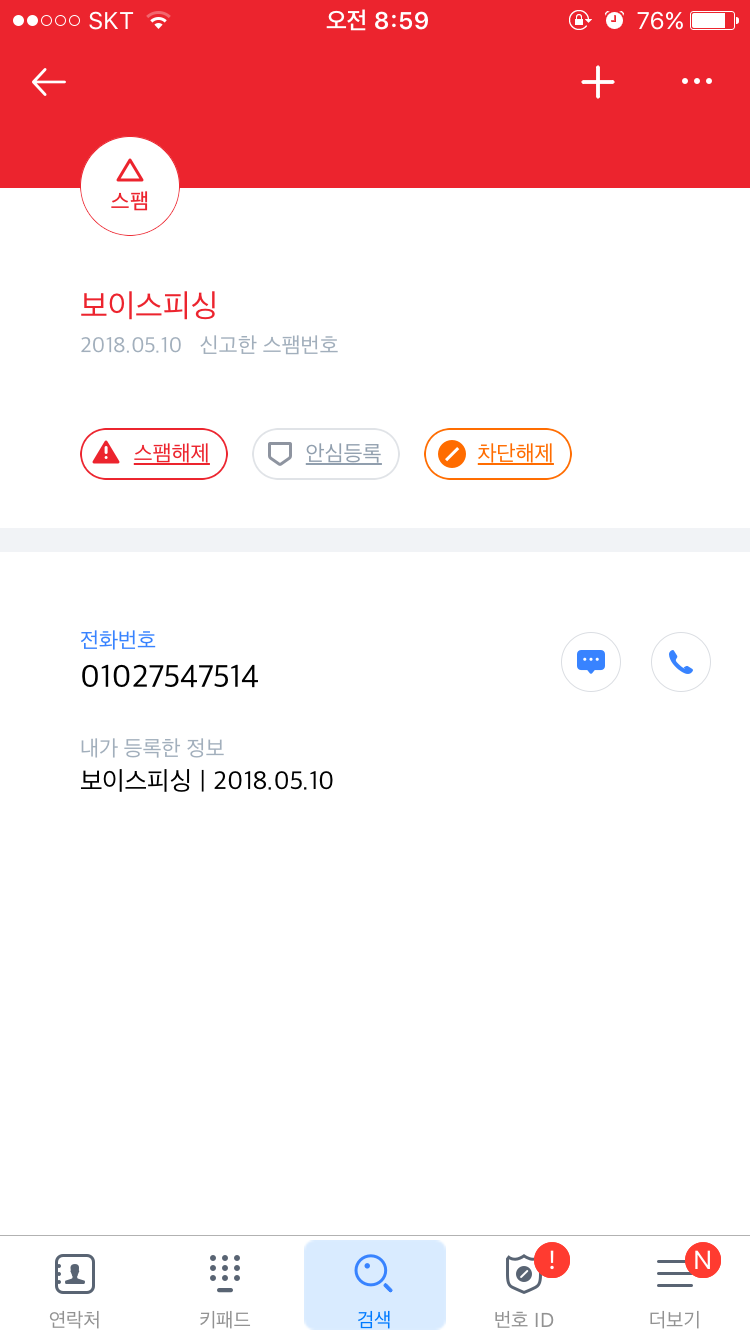Go back using the arrow icon
This screenshot has width=750, height=1334.
pyautogui.click(x=49, y=82)
